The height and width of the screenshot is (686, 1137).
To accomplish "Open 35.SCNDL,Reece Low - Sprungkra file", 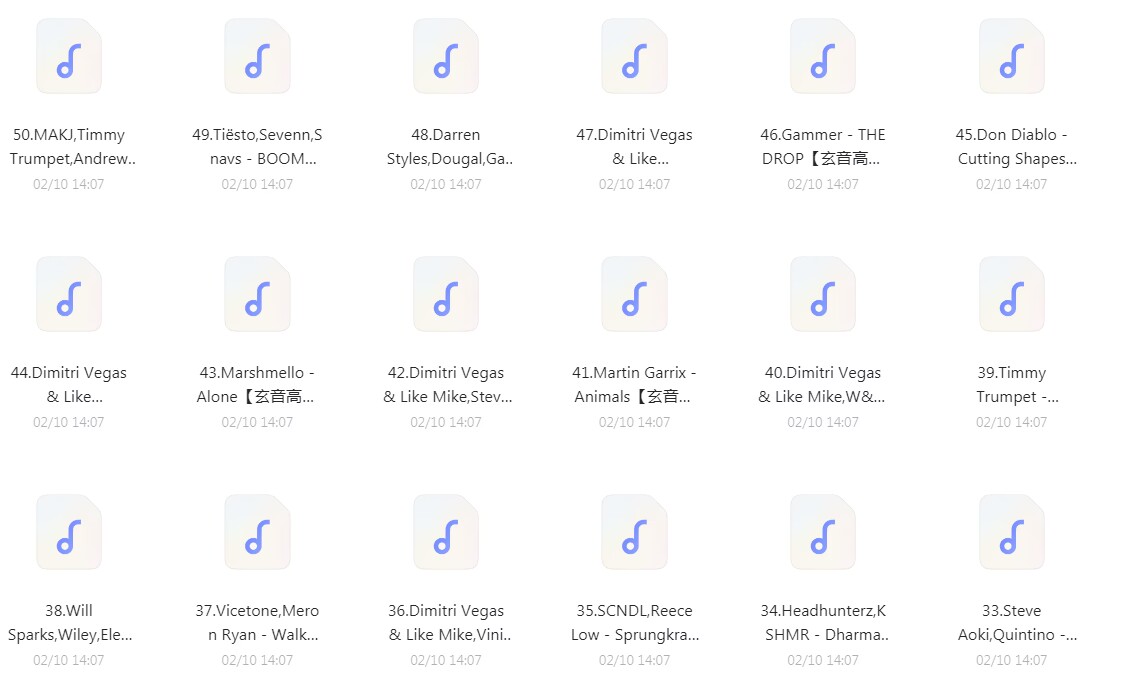I will 634,533.
